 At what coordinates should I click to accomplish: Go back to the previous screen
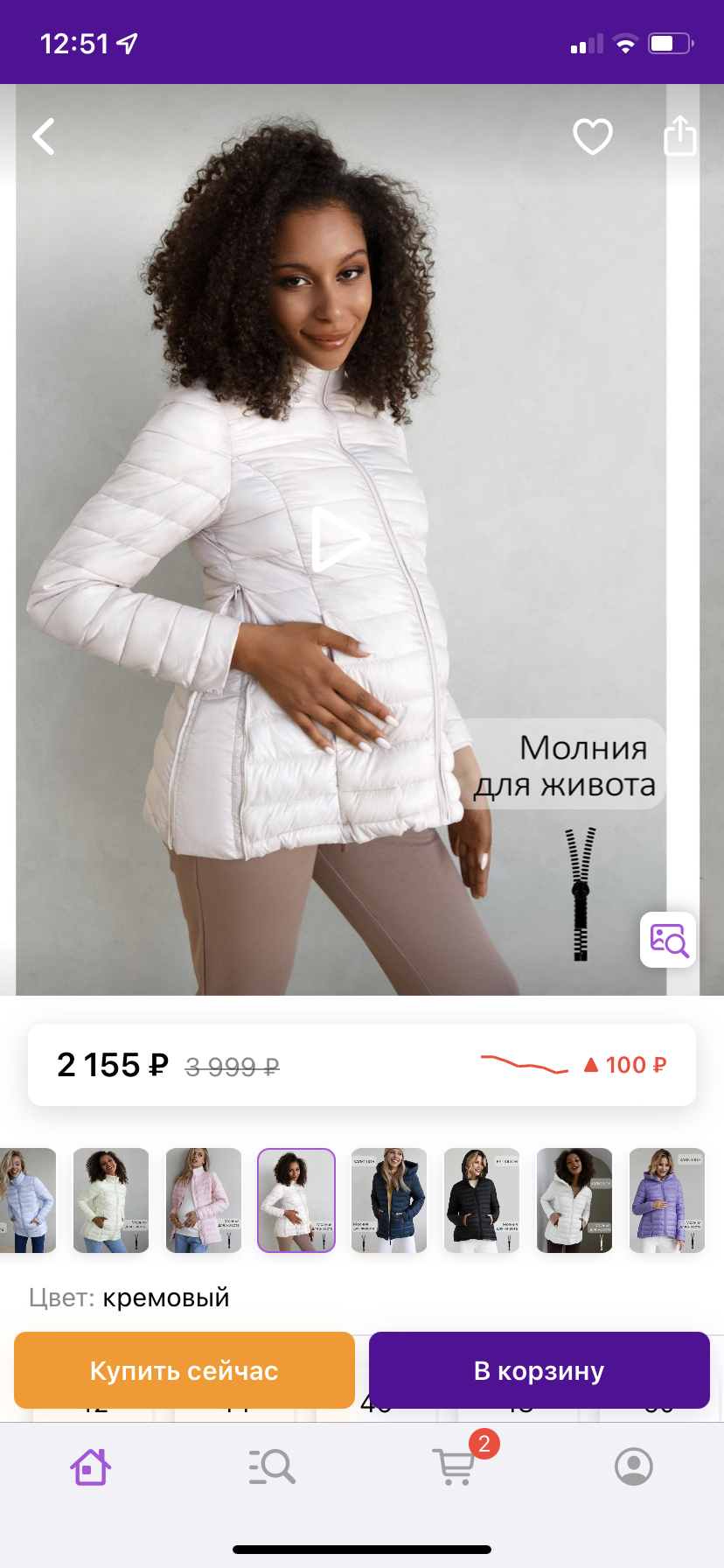coord(44,136)
